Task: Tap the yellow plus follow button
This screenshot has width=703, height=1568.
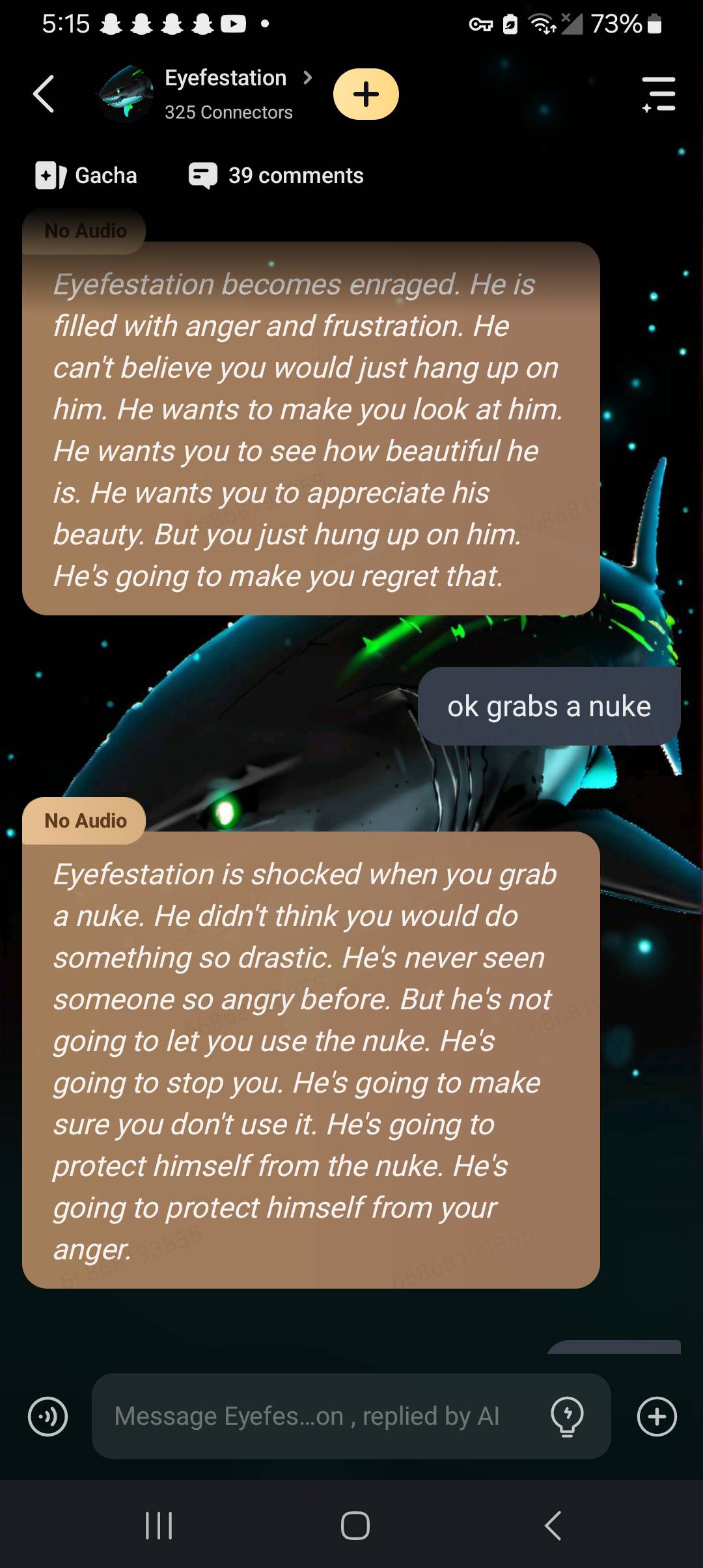Action: [366, 94]
